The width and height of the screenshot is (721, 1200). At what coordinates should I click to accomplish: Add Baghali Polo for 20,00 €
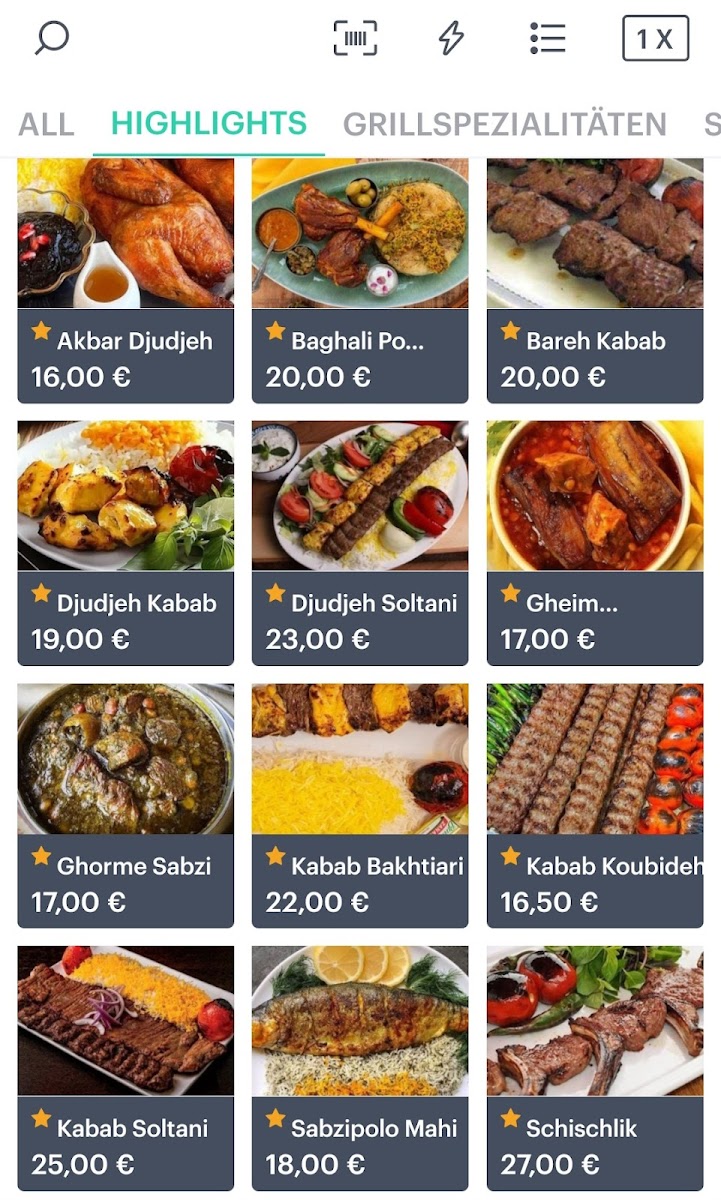coord(360,280)
